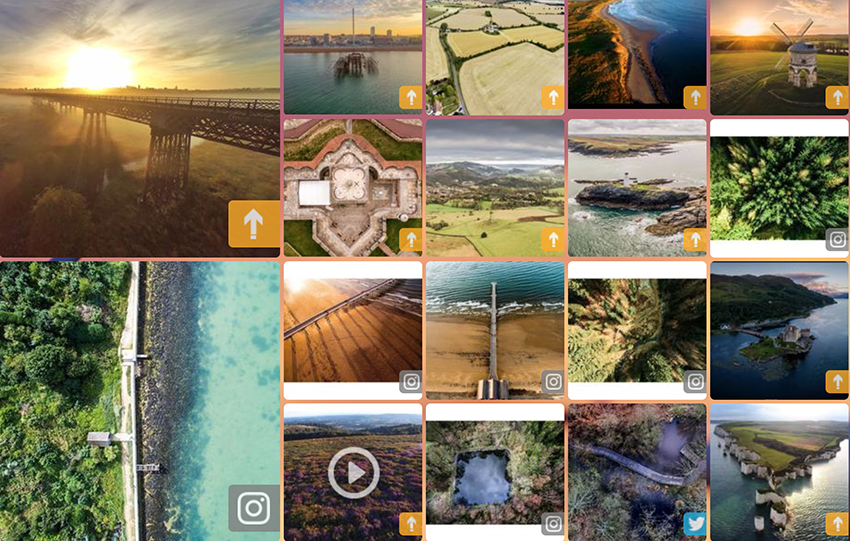
Task: Open the windmill at sunset photo
Action: 779,57
